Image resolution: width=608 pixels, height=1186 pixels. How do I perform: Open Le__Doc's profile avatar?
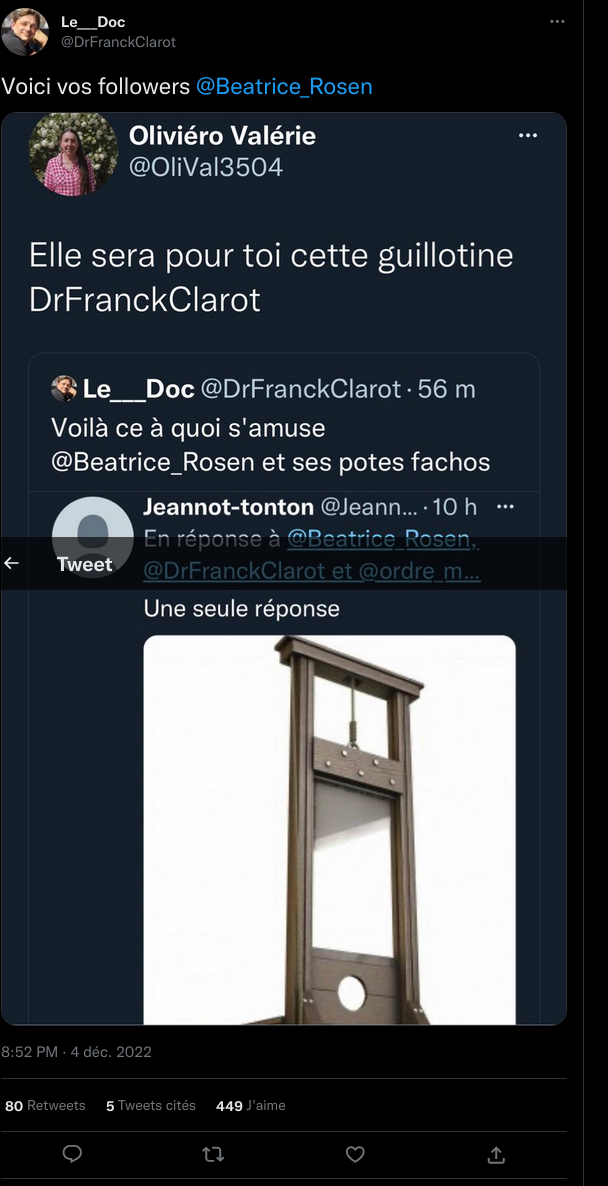(x=24, y=31)
